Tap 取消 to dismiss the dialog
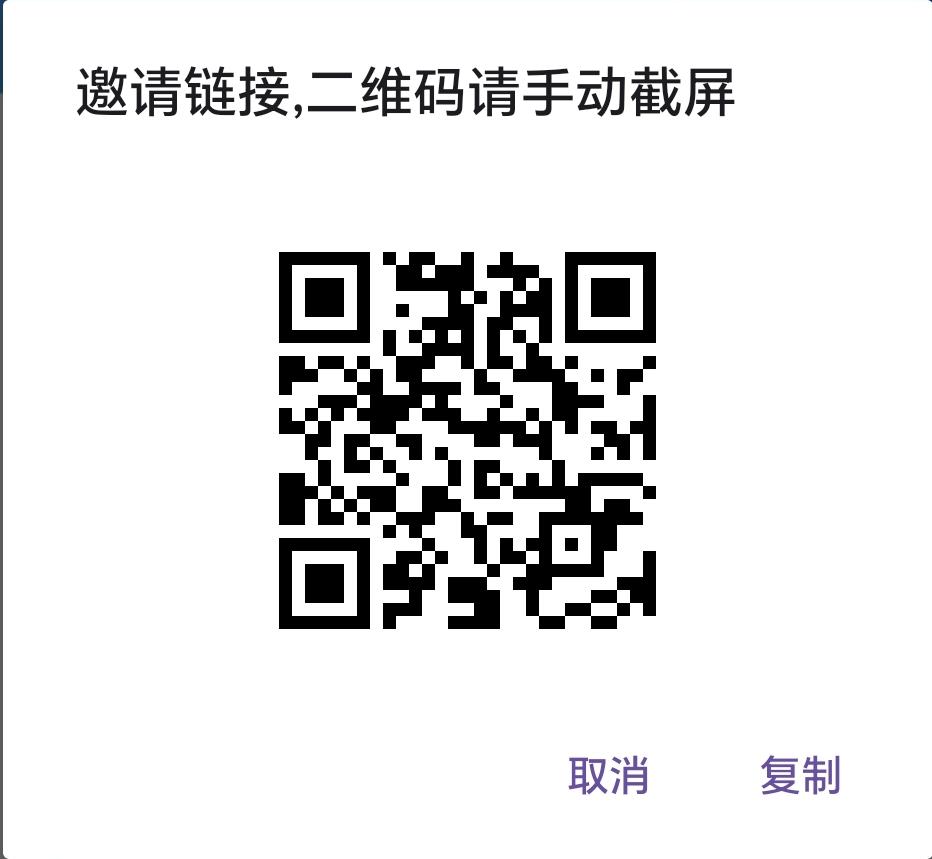 coord(609,776)
